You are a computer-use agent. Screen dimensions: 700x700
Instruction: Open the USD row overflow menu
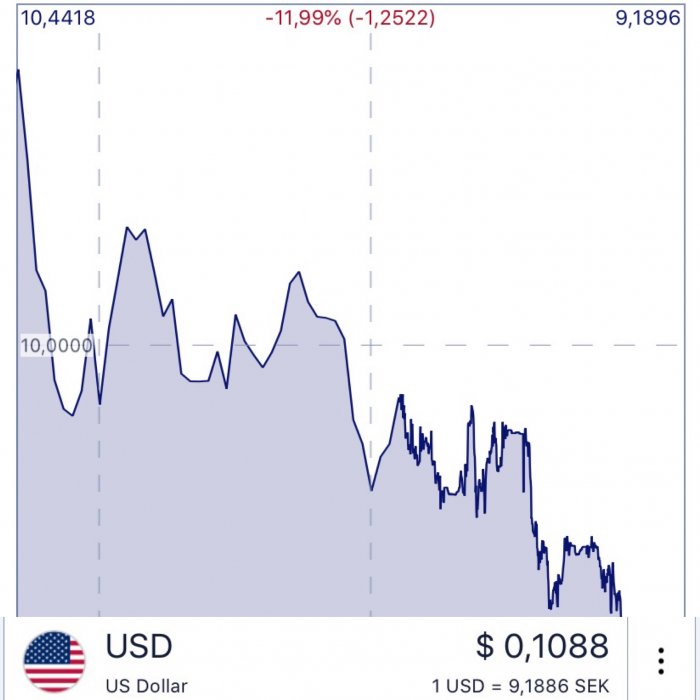click(661, 660)
